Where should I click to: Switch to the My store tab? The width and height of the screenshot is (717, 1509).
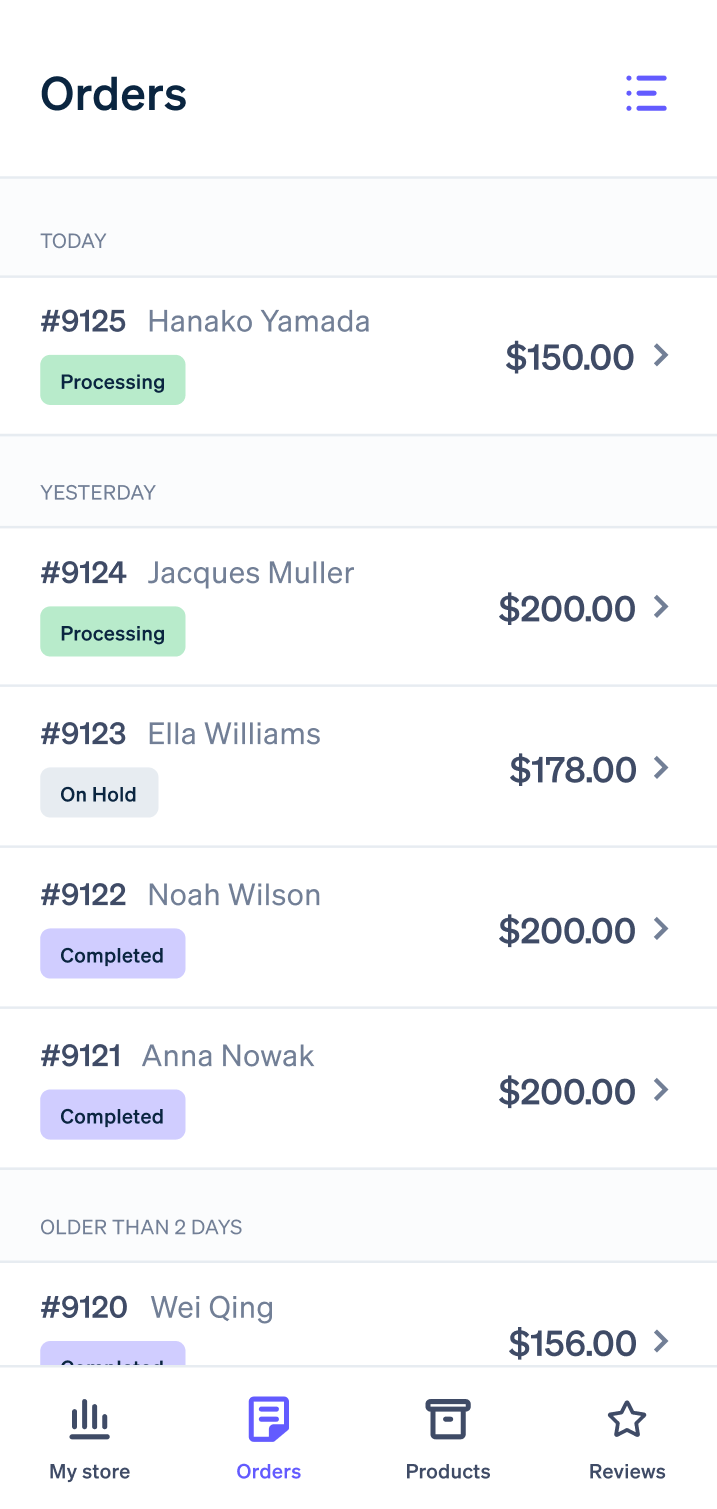(x=90, y=1440)
